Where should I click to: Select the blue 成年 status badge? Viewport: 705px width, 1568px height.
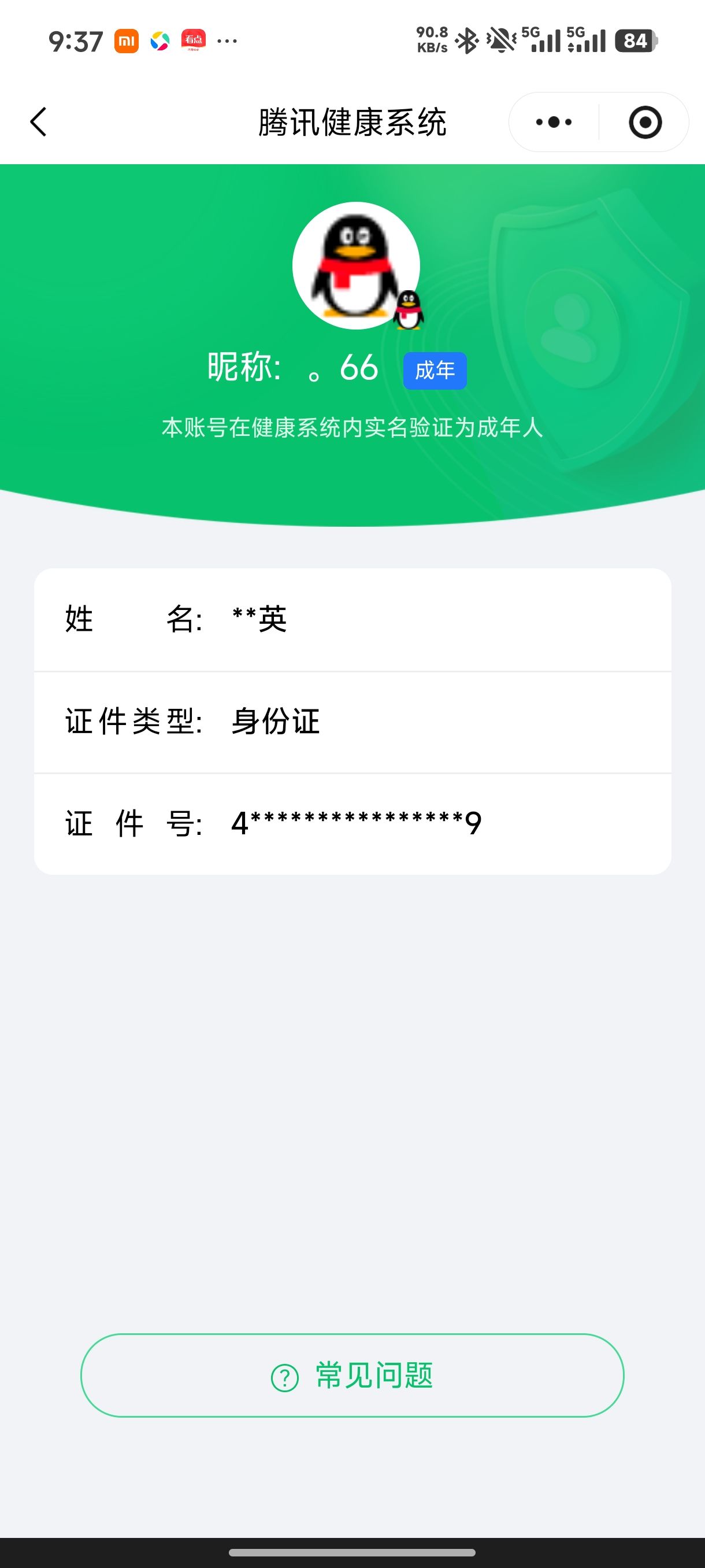(436, 371)
